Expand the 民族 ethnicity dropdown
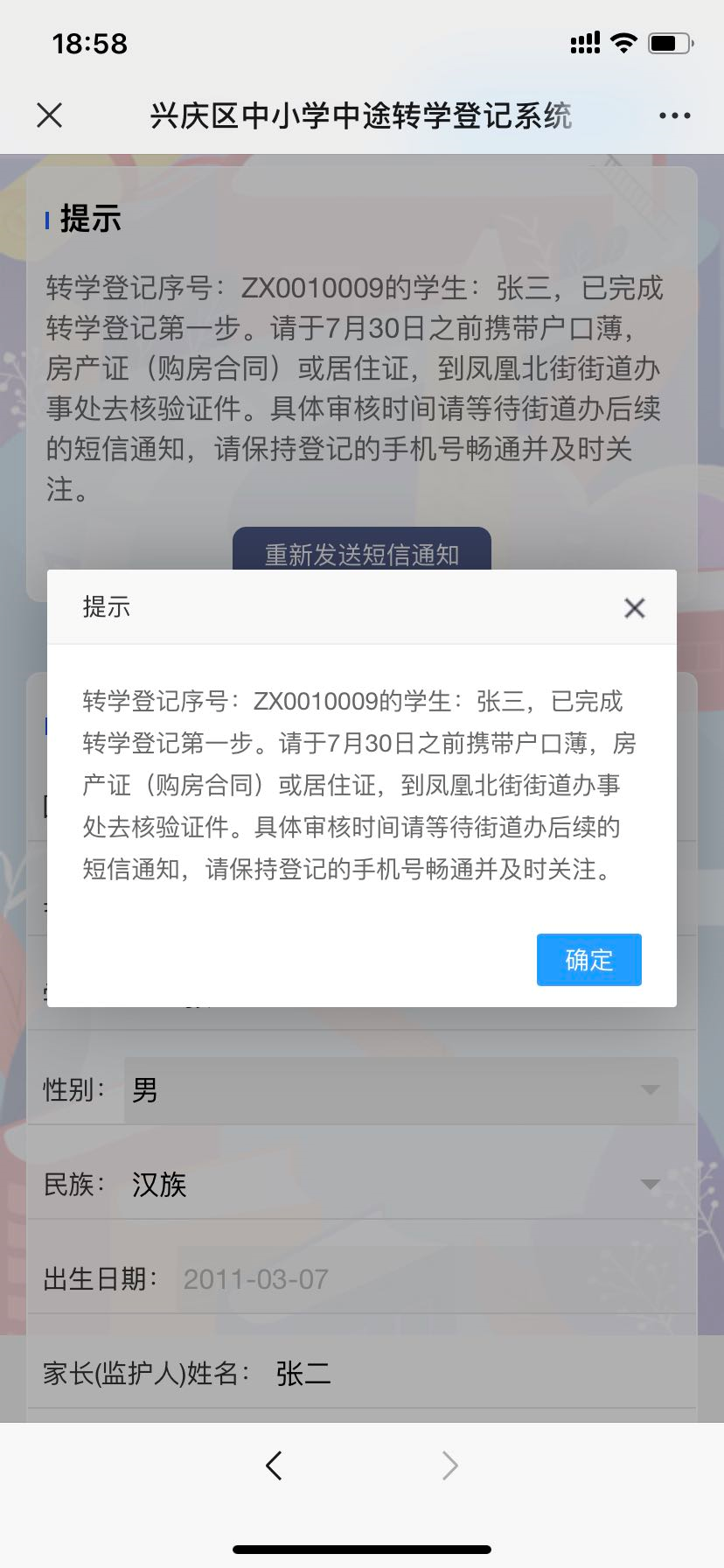Image resolution: width=724 pixels, height=1568 pixels. tap(400, 1185)
